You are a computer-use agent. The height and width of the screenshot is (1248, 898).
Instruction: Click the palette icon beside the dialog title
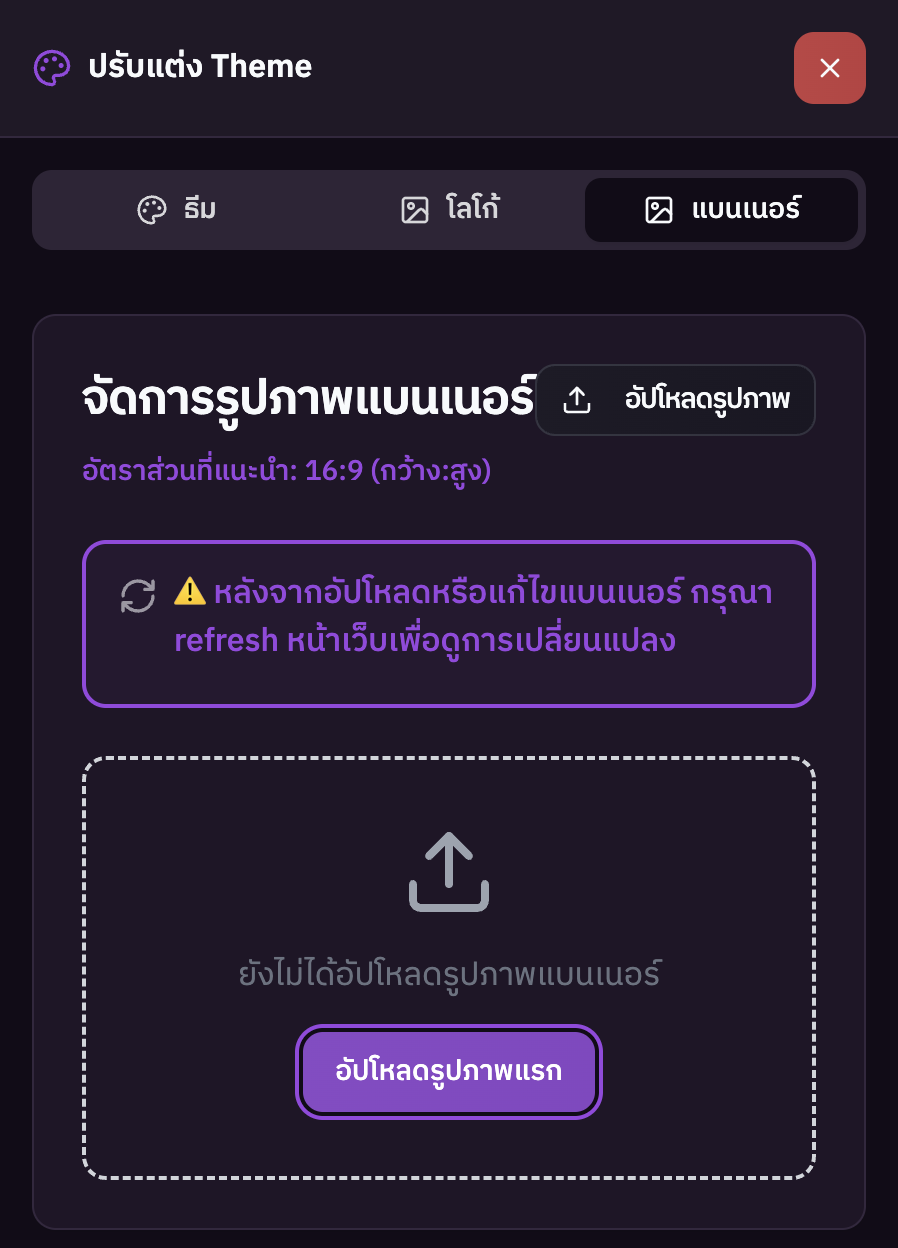point(50,67)
